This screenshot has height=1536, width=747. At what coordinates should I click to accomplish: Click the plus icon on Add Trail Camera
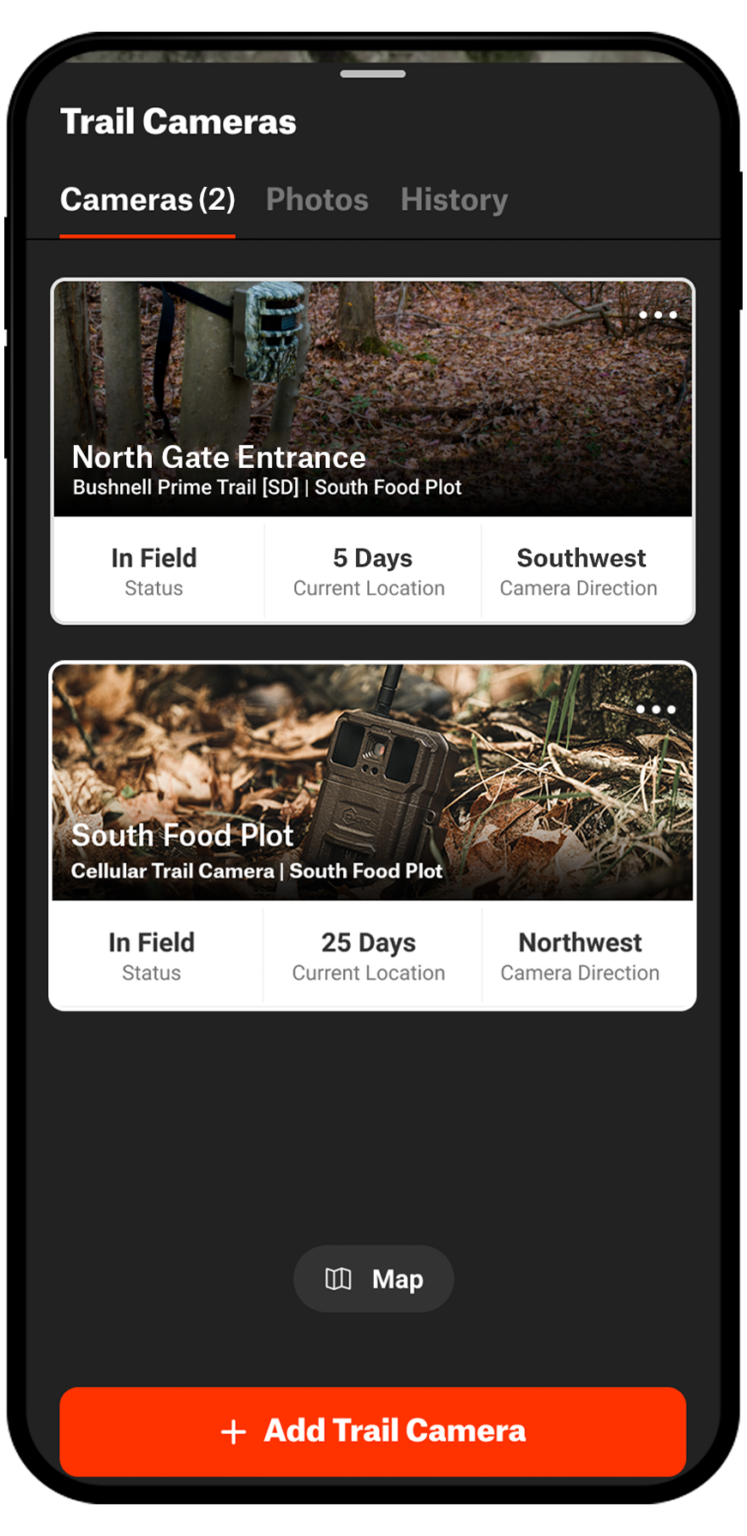pos(233,1432)
